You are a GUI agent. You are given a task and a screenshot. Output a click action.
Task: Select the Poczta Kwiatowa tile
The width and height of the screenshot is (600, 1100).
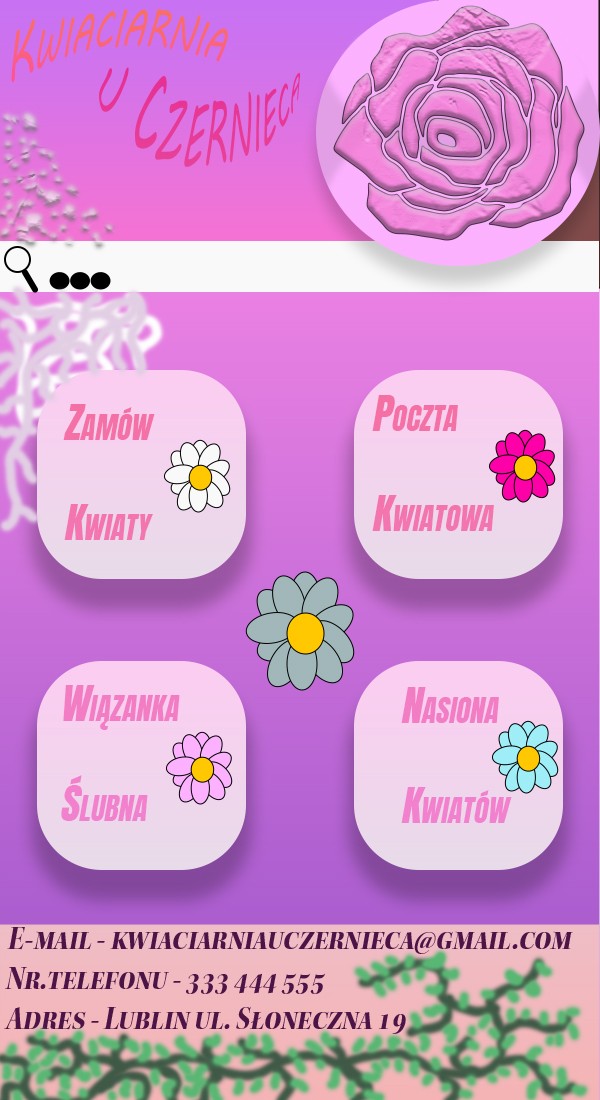coord(458,474)
